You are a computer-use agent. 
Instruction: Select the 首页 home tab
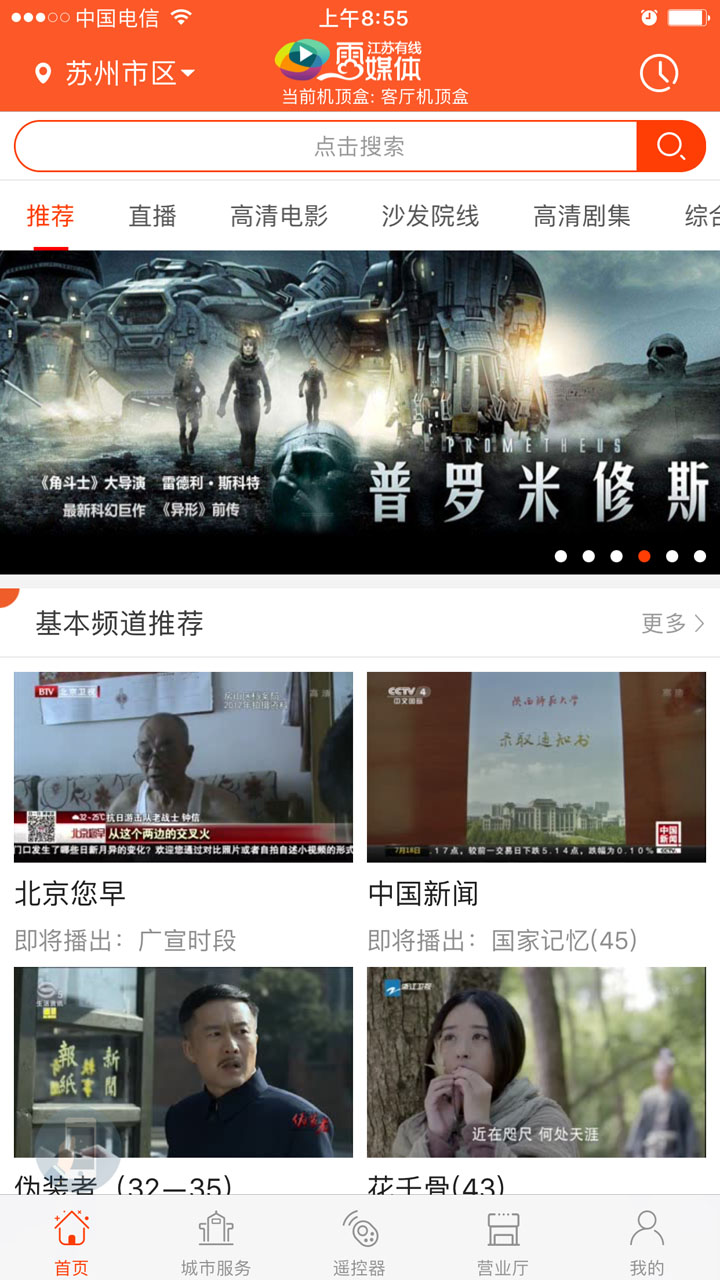[x=71, y=1242]
